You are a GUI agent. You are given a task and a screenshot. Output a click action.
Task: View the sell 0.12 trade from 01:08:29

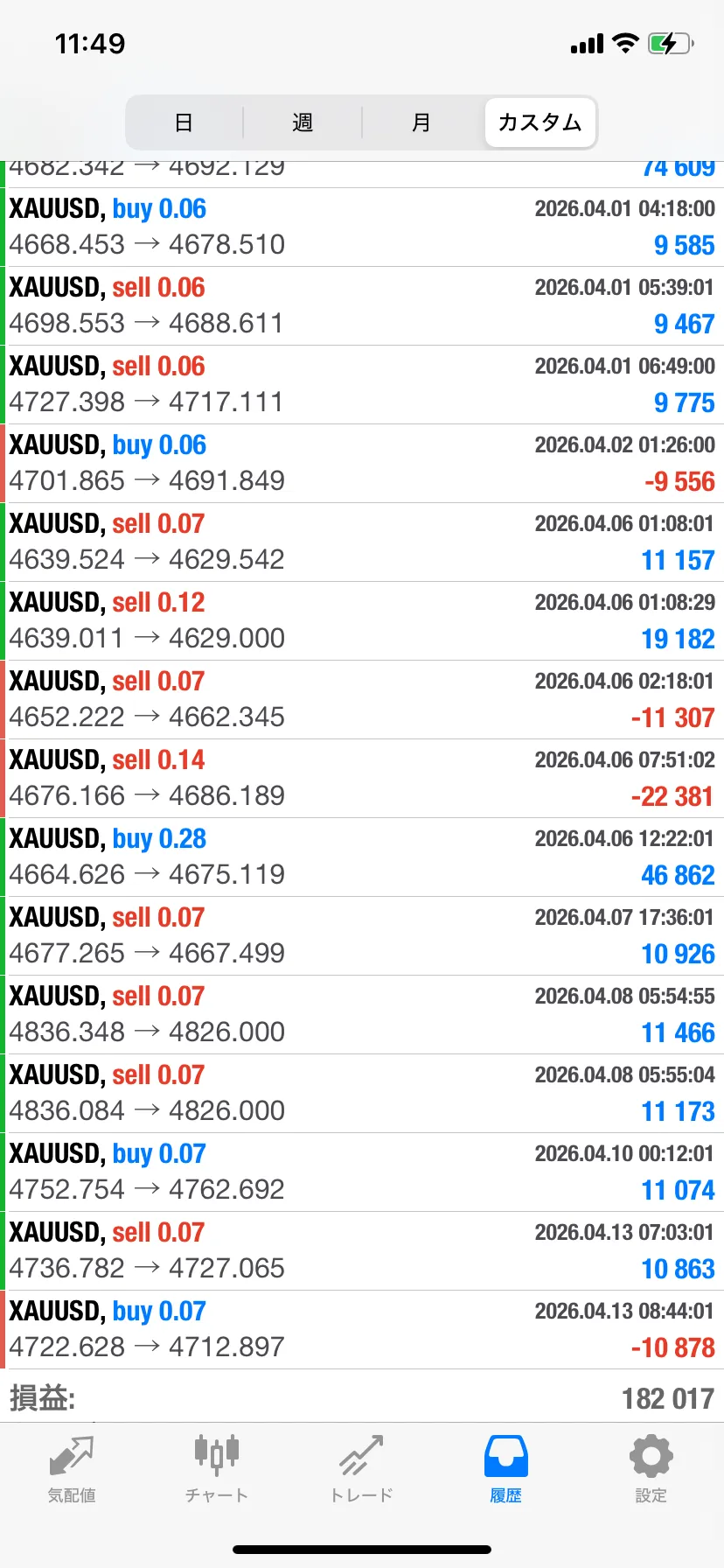click(x=362, y=621)
